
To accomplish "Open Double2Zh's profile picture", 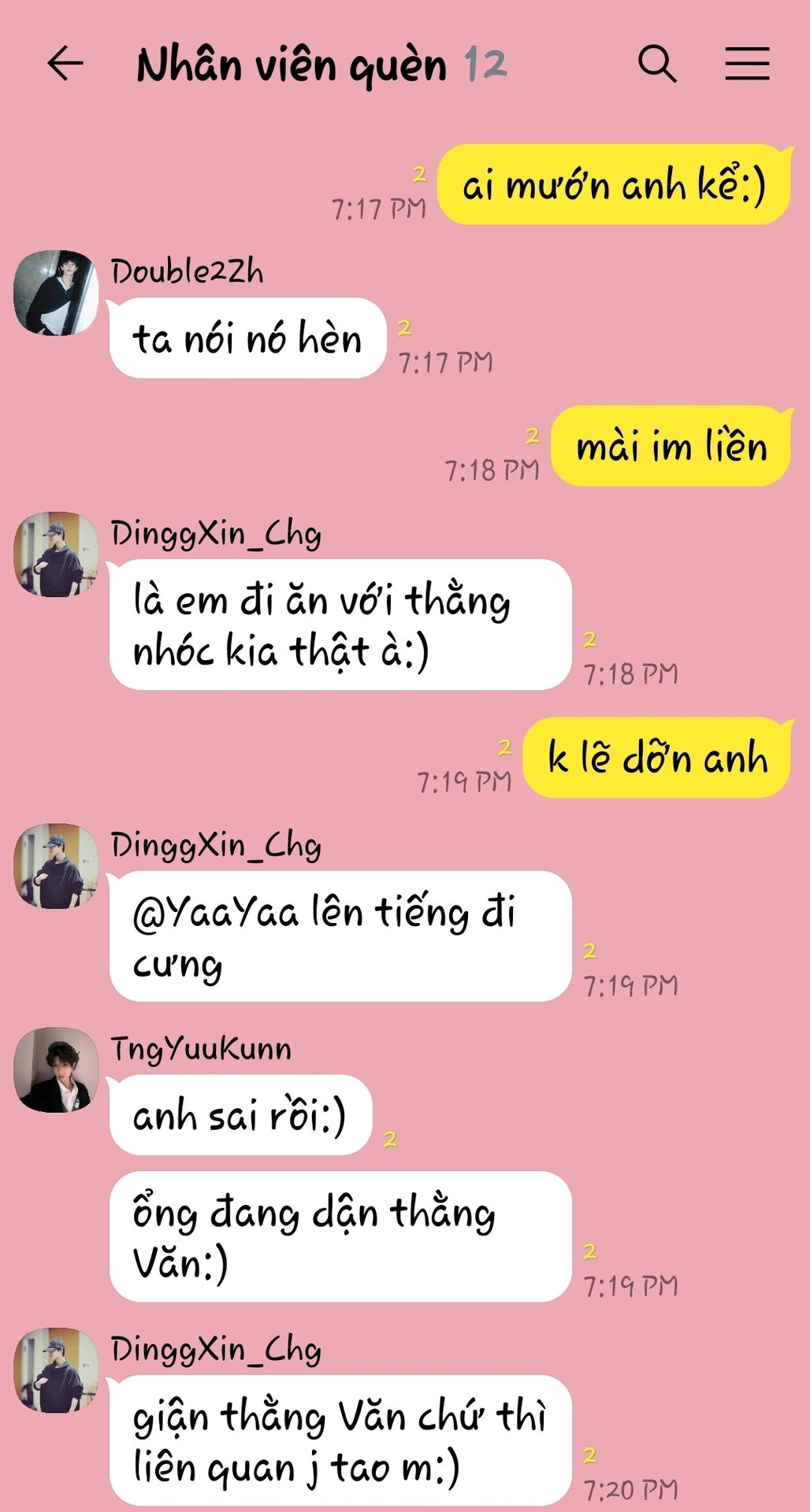I will [x=56, y=293].
